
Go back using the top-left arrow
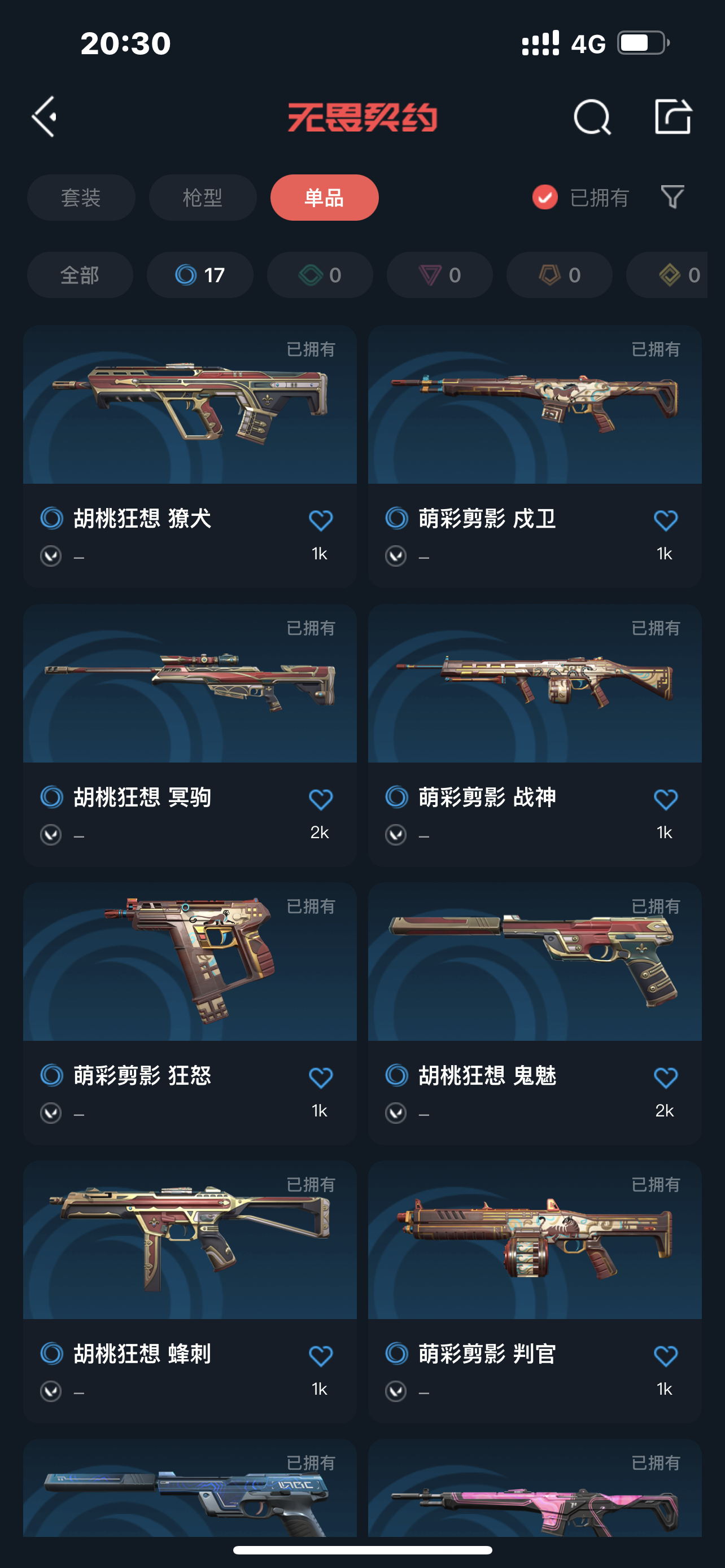click(45, 116)
